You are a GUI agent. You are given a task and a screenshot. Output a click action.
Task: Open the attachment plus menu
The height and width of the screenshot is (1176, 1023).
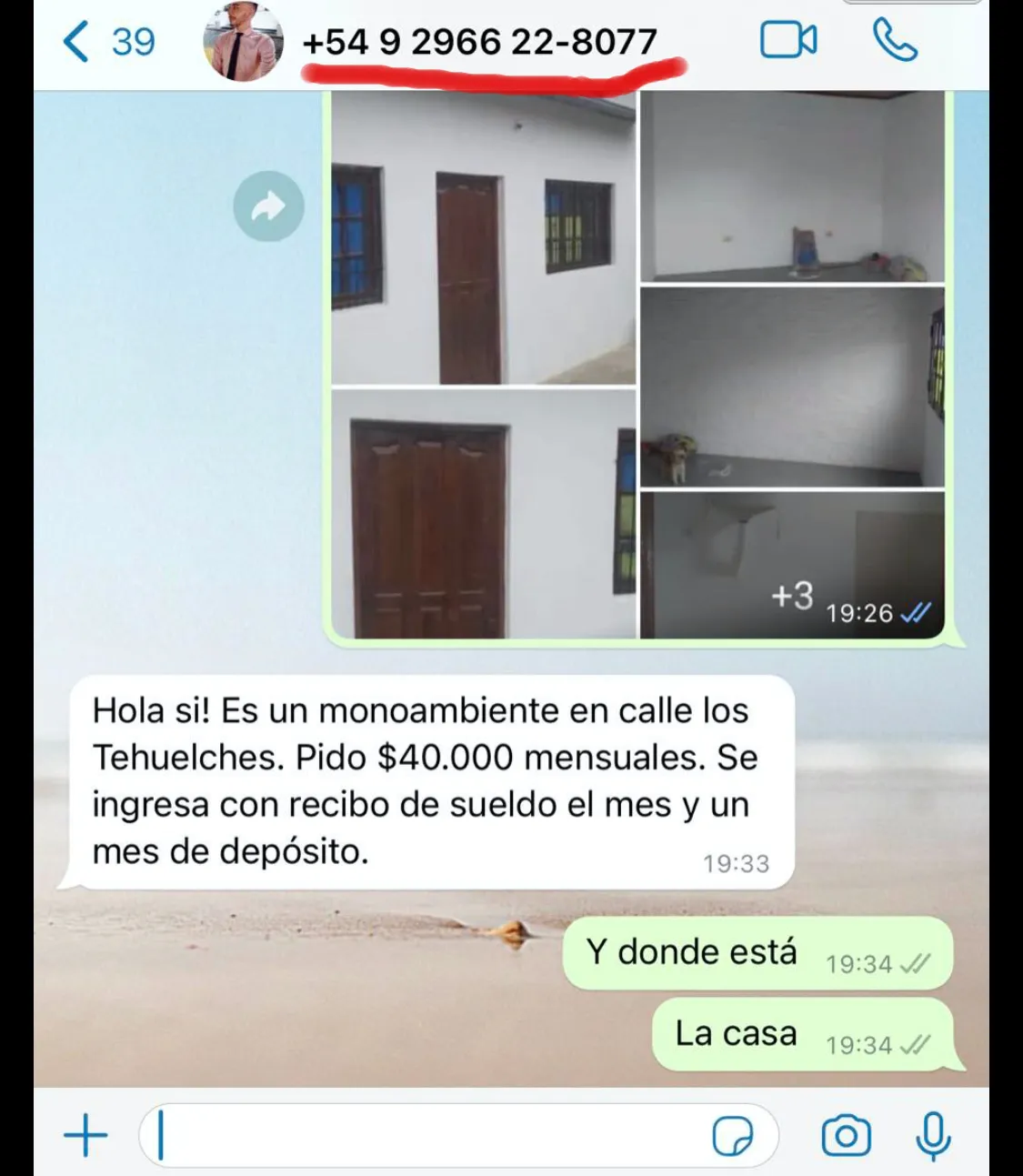tap(85, 1135)
